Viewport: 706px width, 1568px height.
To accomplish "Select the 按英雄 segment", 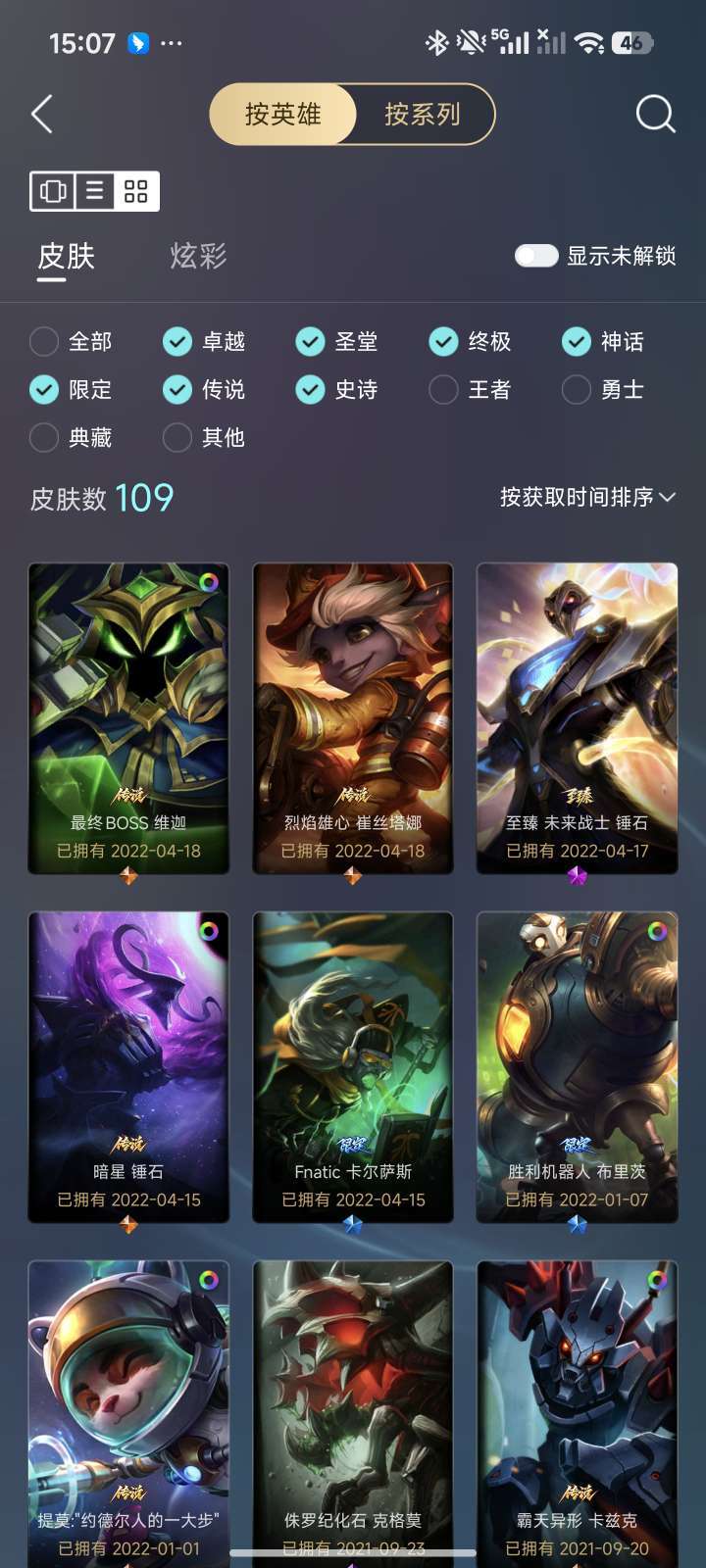I will [282, 115].
